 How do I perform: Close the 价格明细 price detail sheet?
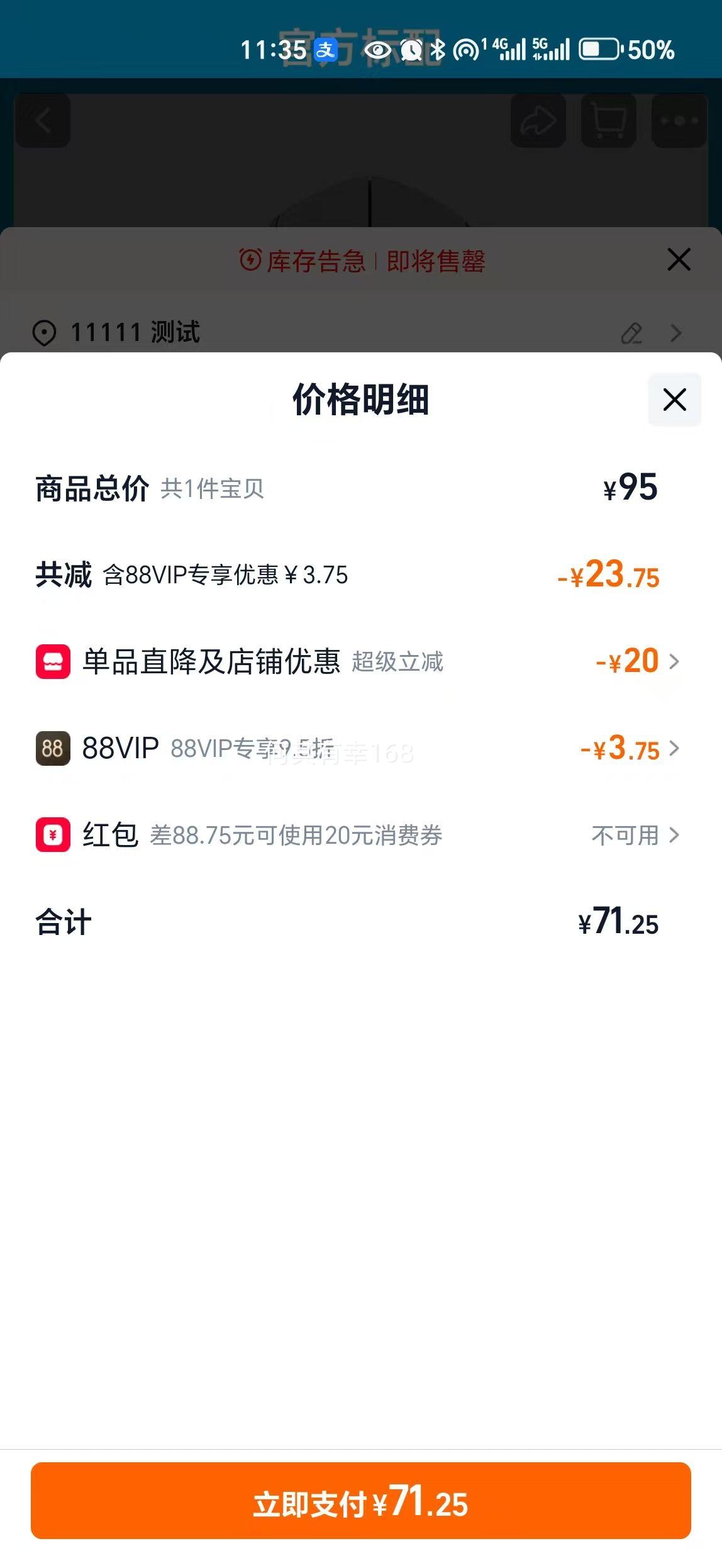(674, 400)
